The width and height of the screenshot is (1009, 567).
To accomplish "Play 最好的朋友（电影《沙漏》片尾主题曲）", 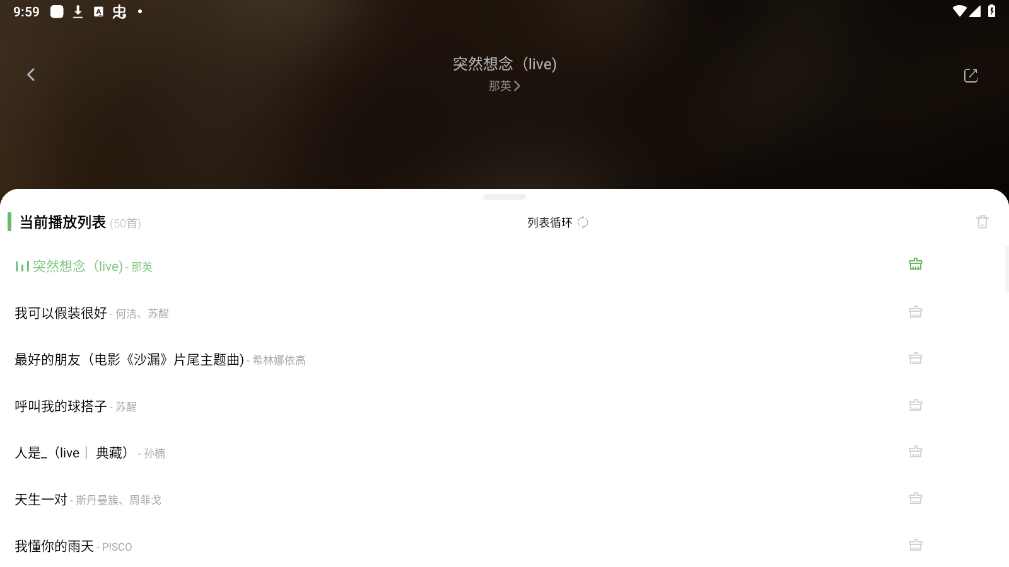I will (x=129, y=360).
